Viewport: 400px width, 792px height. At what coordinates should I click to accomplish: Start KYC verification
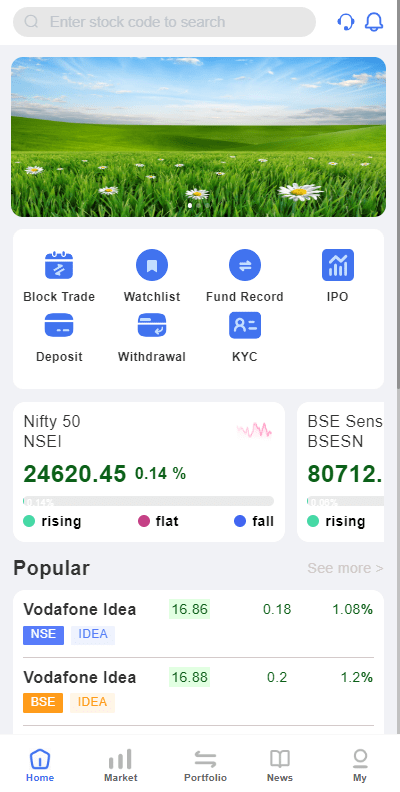(x=245, y=337)
